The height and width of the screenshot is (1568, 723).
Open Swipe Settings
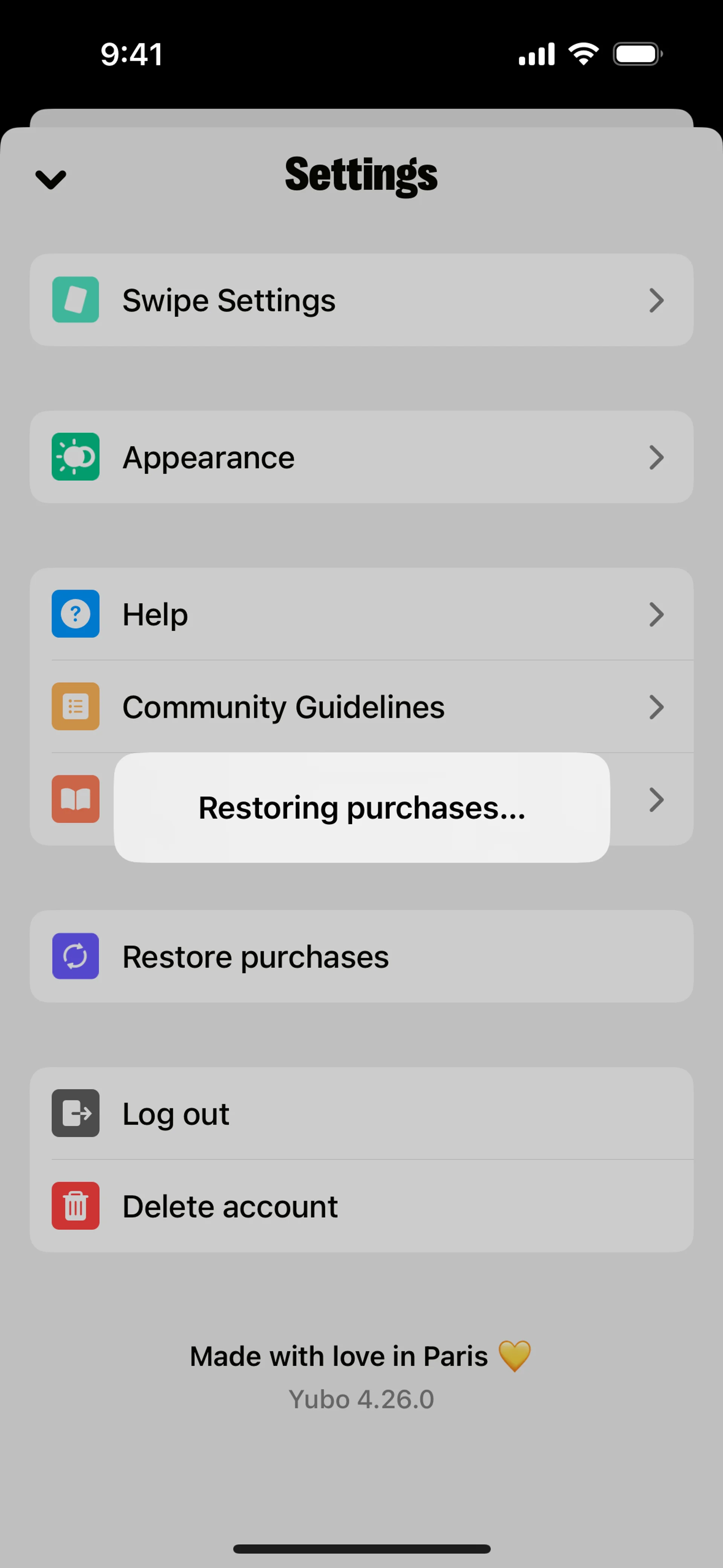[x=361, y=300]
